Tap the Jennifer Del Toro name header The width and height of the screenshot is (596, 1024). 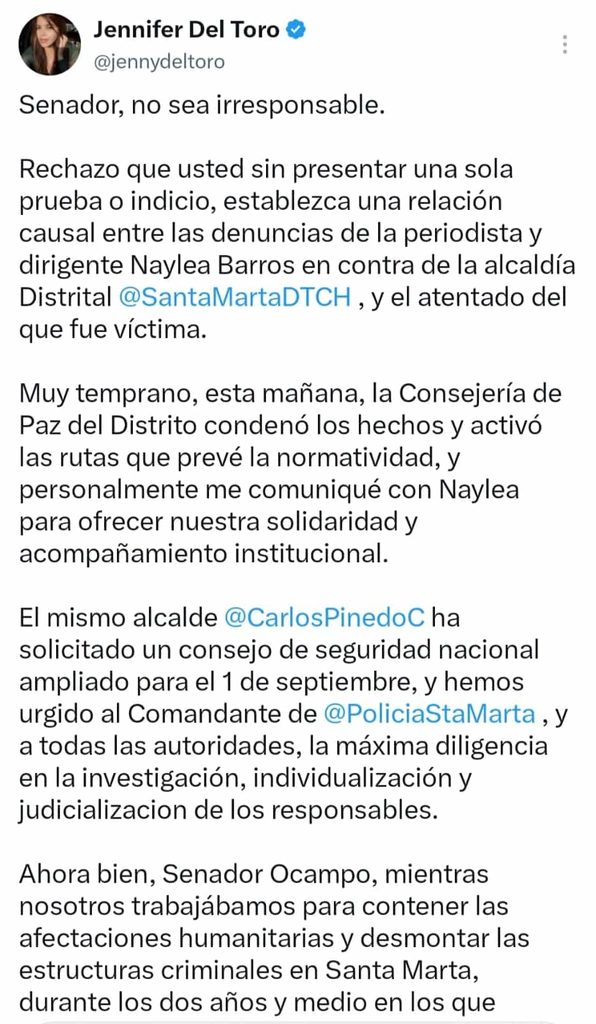click(x=186, y=30)
